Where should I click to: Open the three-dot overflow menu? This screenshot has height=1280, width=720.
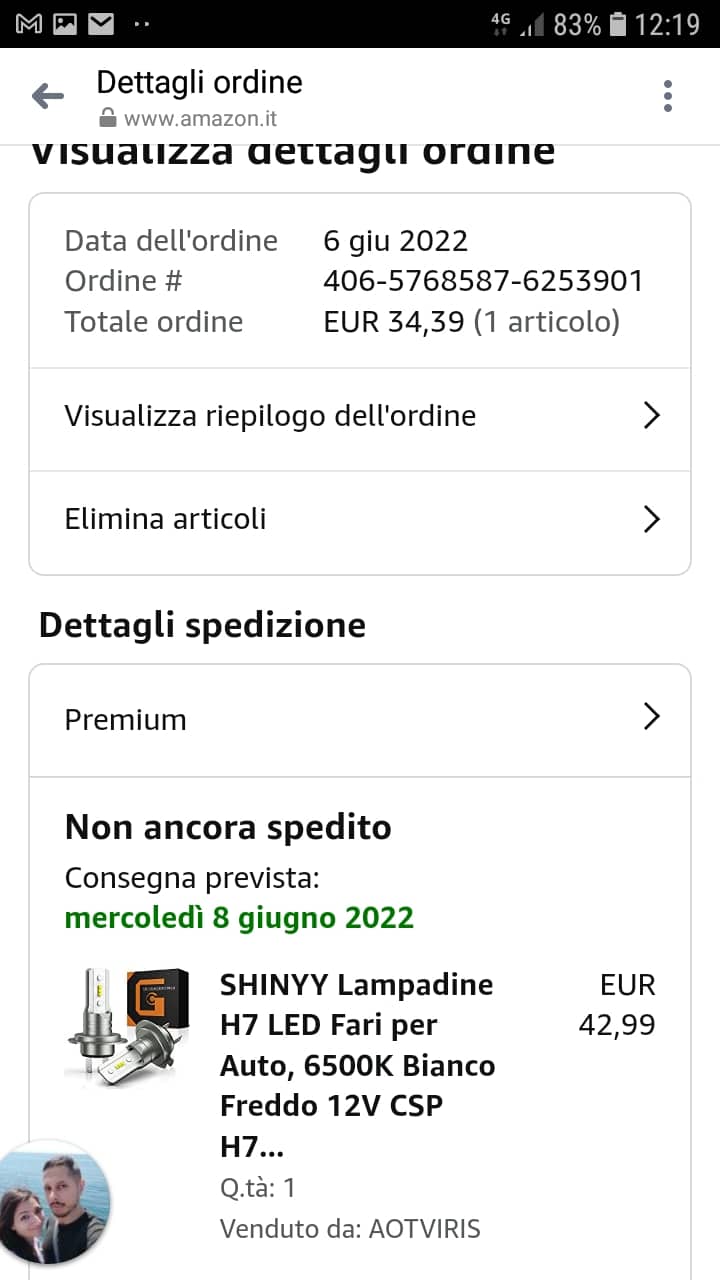(x=667, y=96)
